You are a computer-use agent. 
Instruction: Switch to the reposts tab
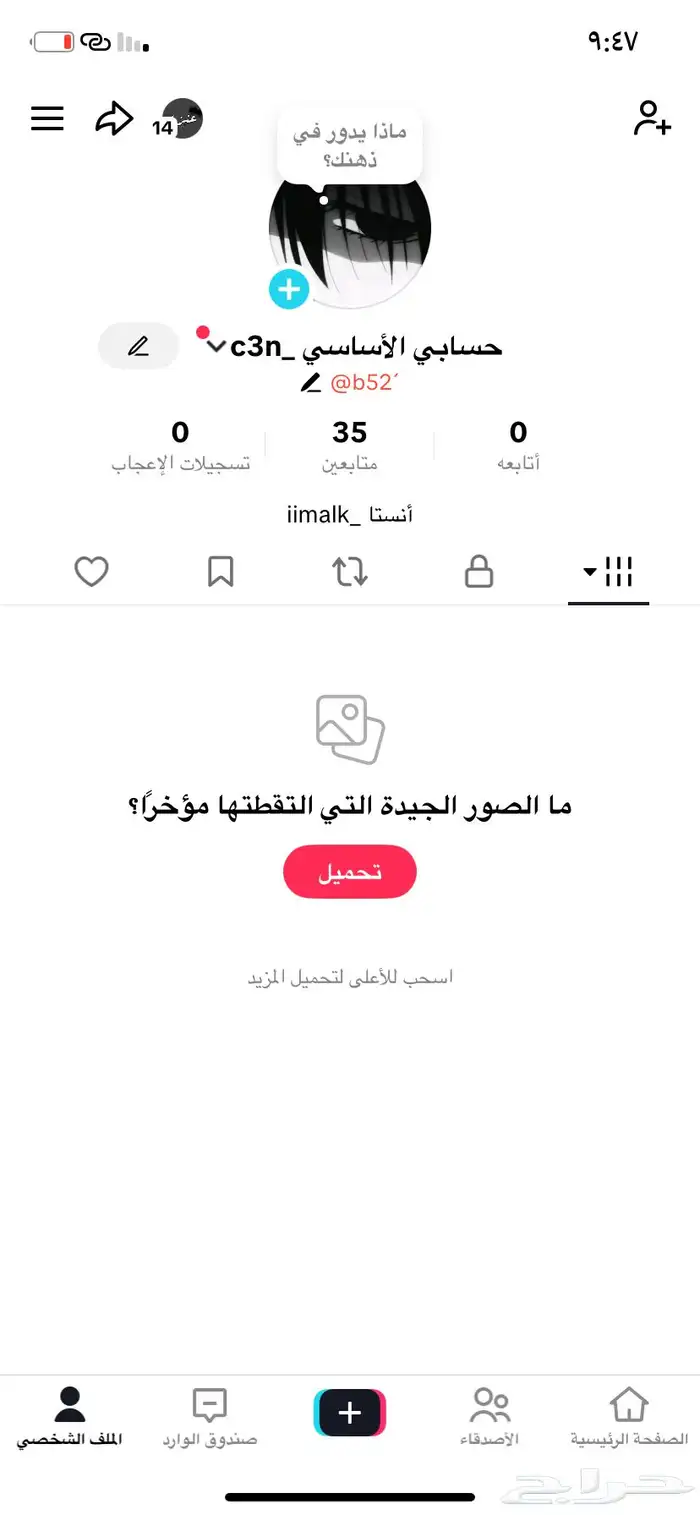point(350,572)
